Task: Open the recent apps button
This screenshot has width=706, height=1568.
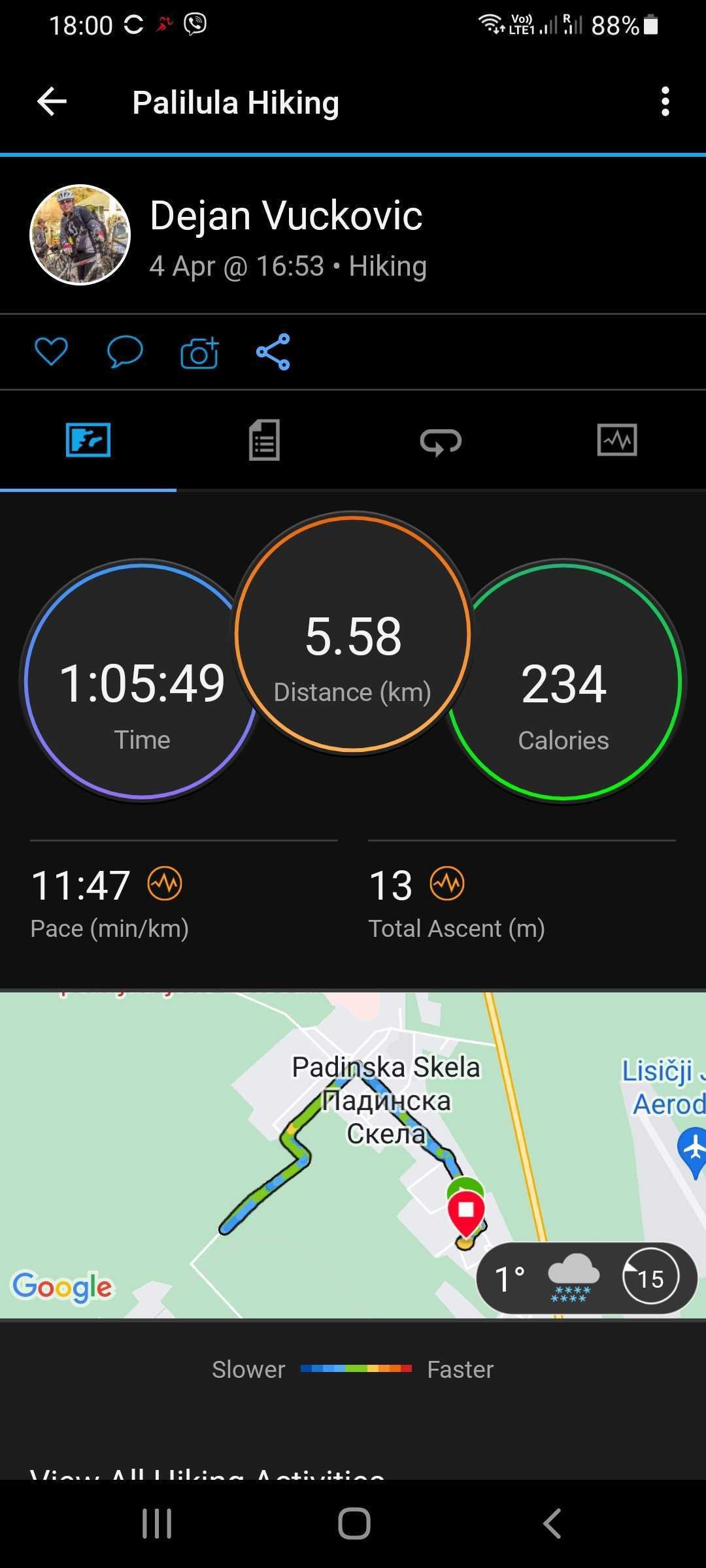Action: (157, 1524)
